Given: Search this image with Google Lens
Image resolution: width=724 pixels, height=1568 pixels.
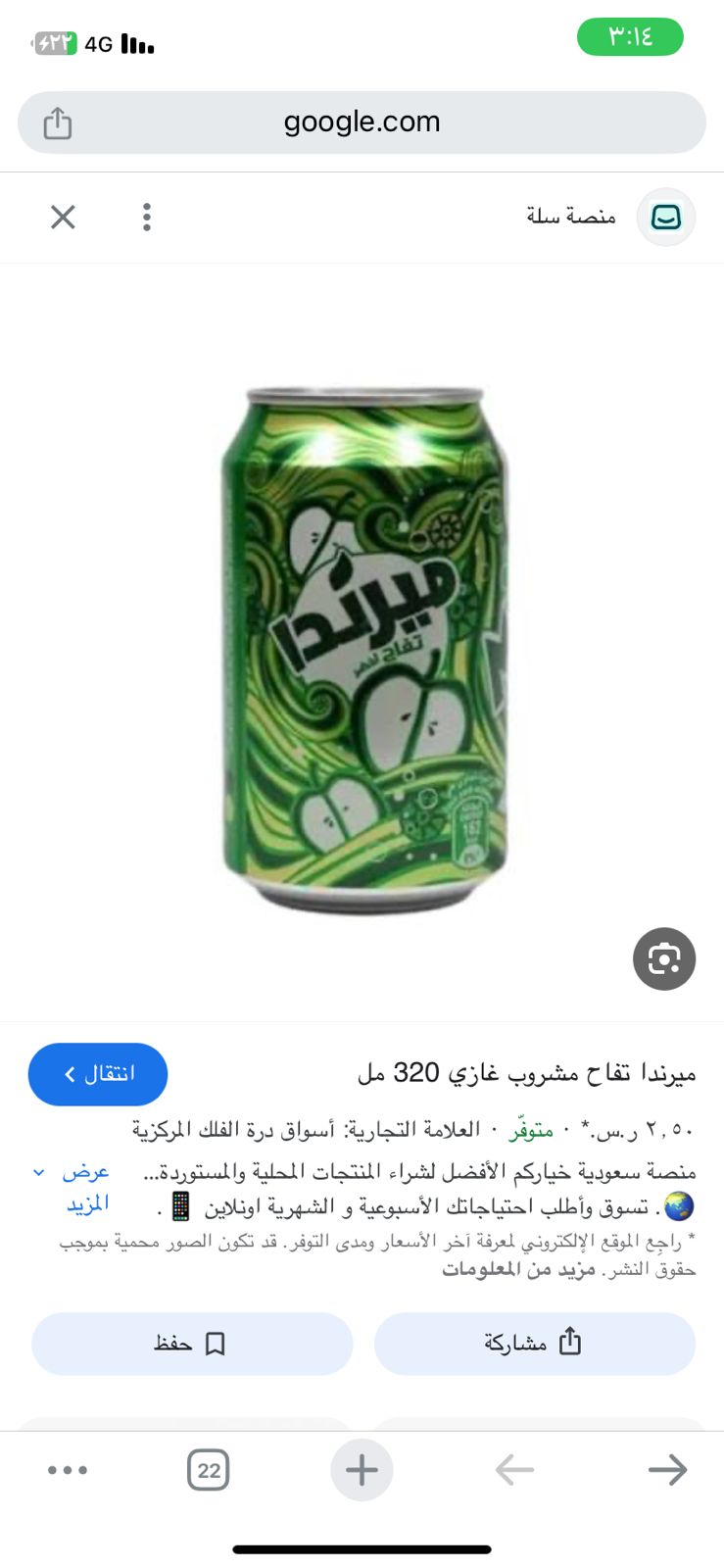Looking at the screenshot, I should click(x=663, y=958).
